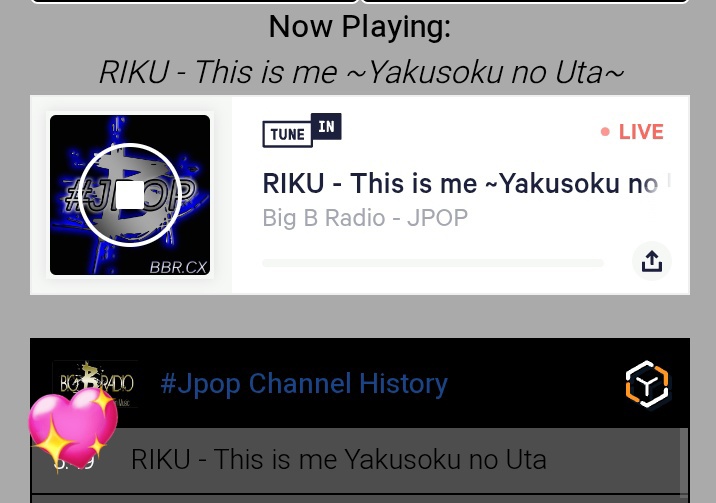Open Big B Radio - JPOP station link
The height and width of the screenshot is (503, 716).
coord(365,218)
